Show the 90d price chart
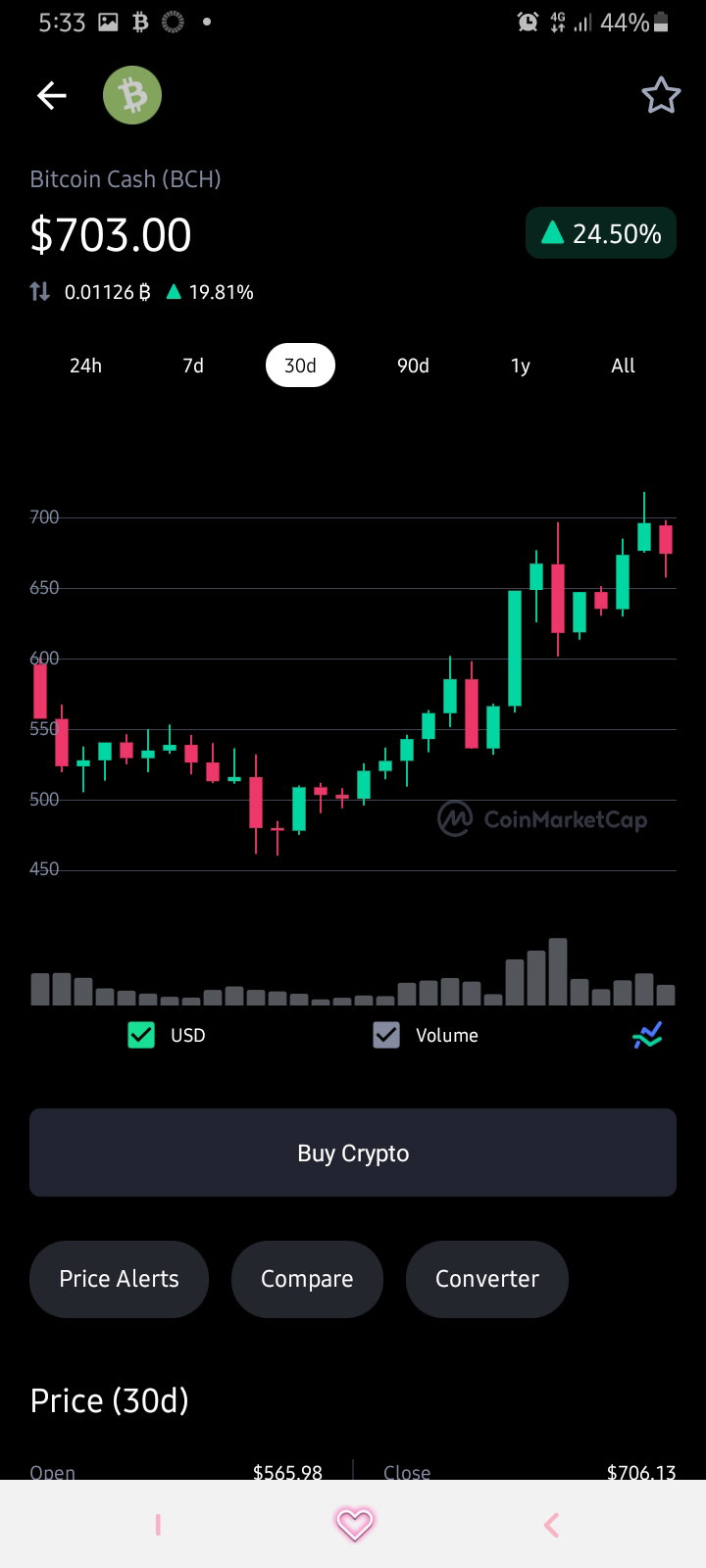706x1568 pixels. tap(413, 366)
